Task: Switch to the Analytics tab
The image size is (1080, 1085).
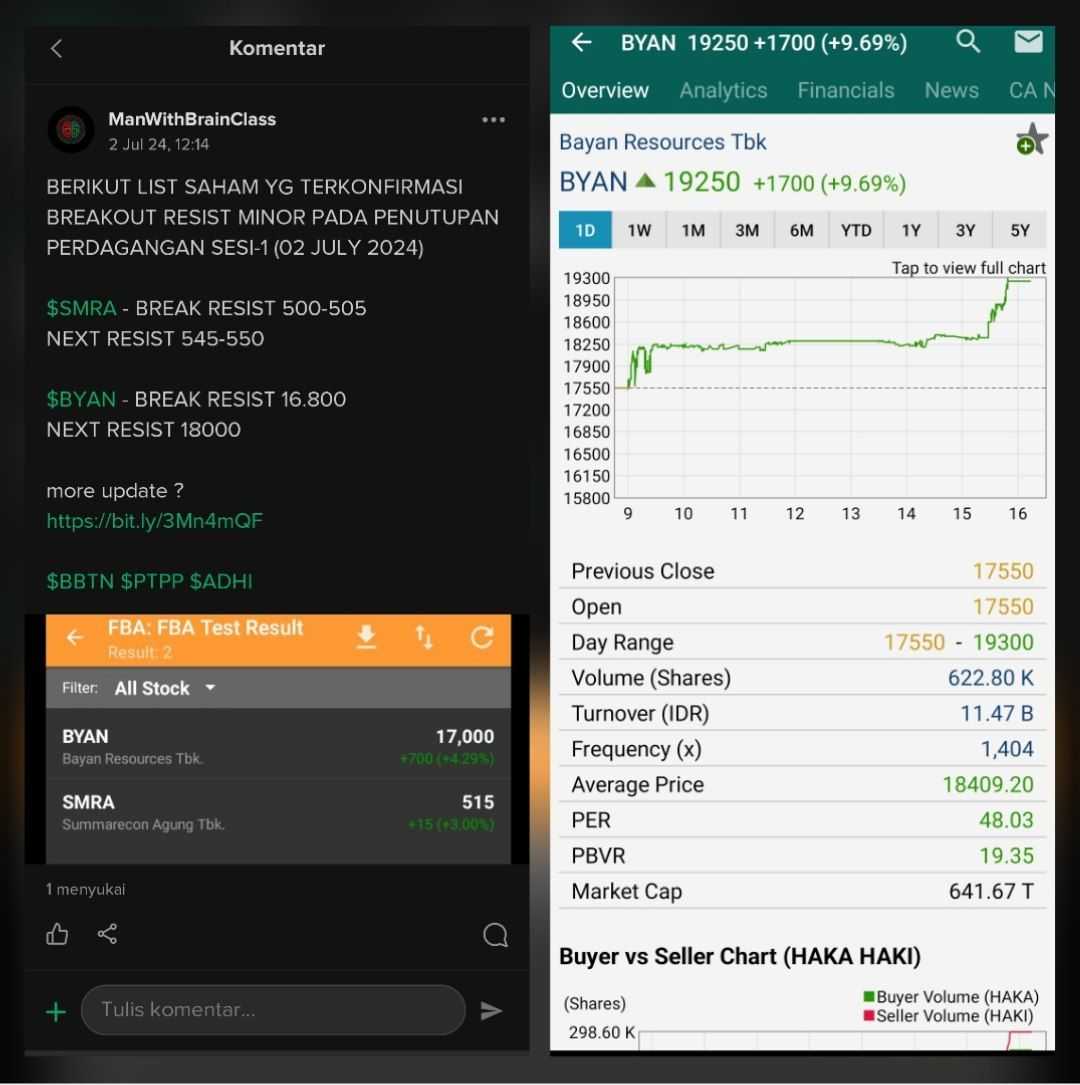Action: point(723,90)
